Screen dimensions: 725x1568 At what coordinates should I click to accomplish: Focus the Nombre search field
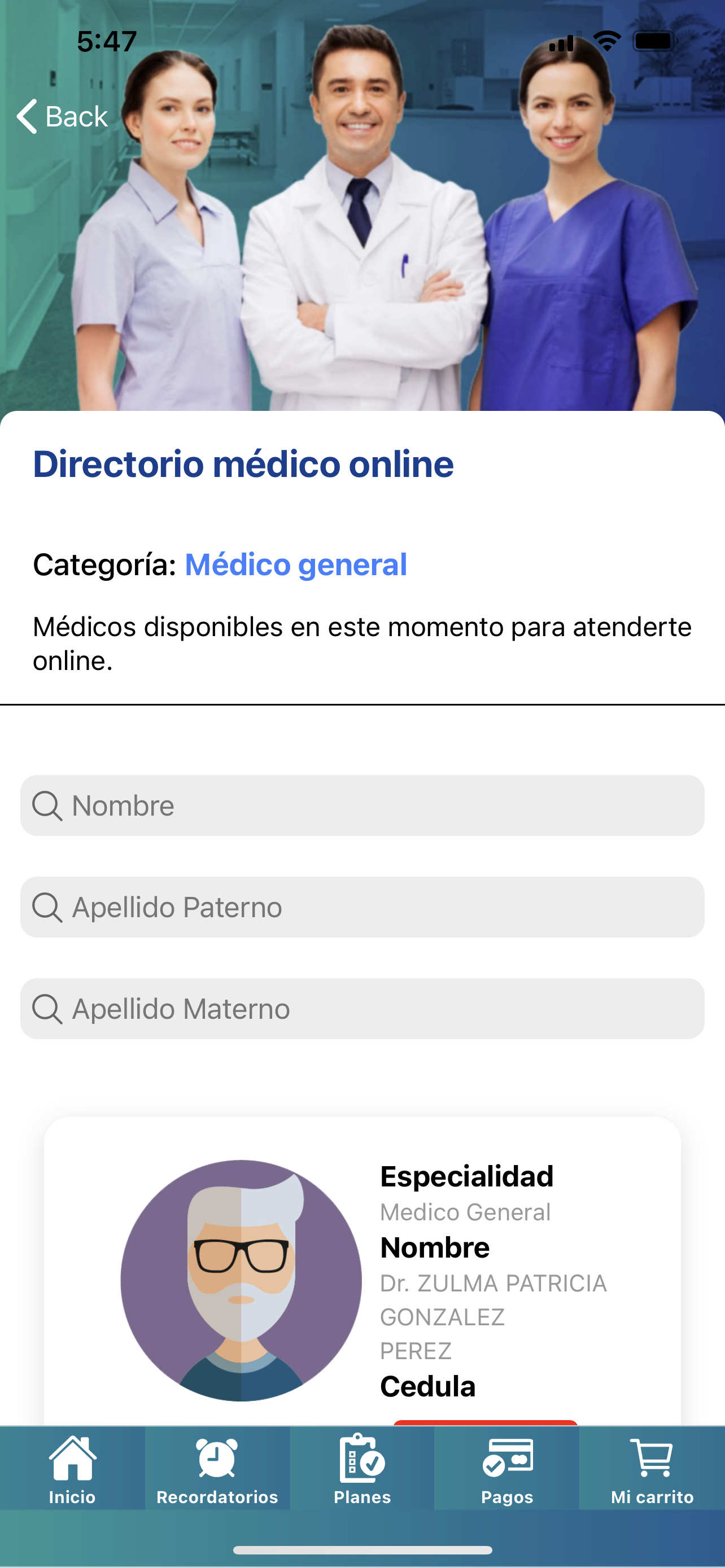point(362,805)
